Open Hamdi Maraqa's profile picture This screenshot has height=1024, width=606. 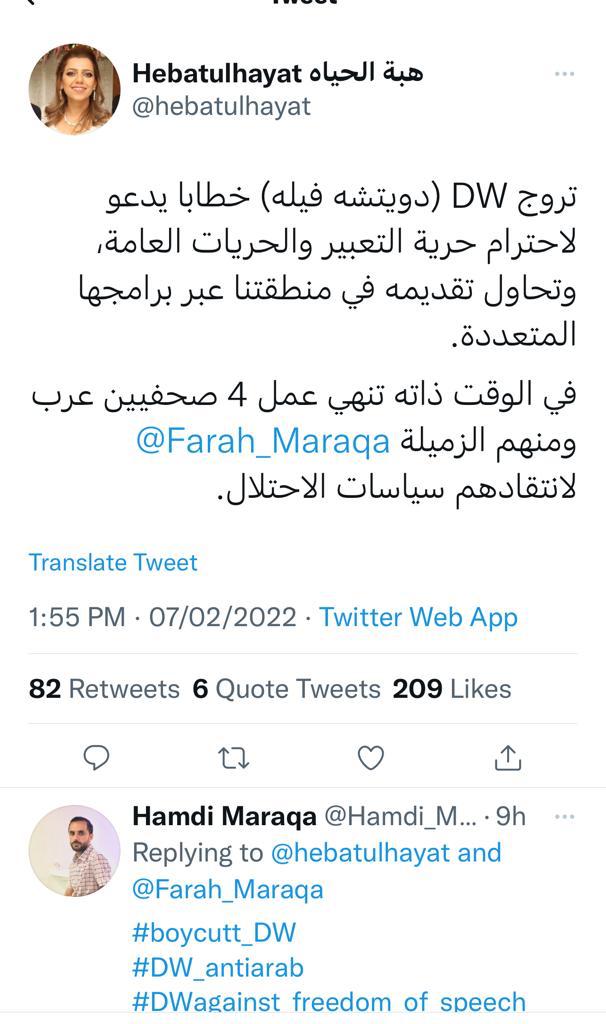pos(74,850)
